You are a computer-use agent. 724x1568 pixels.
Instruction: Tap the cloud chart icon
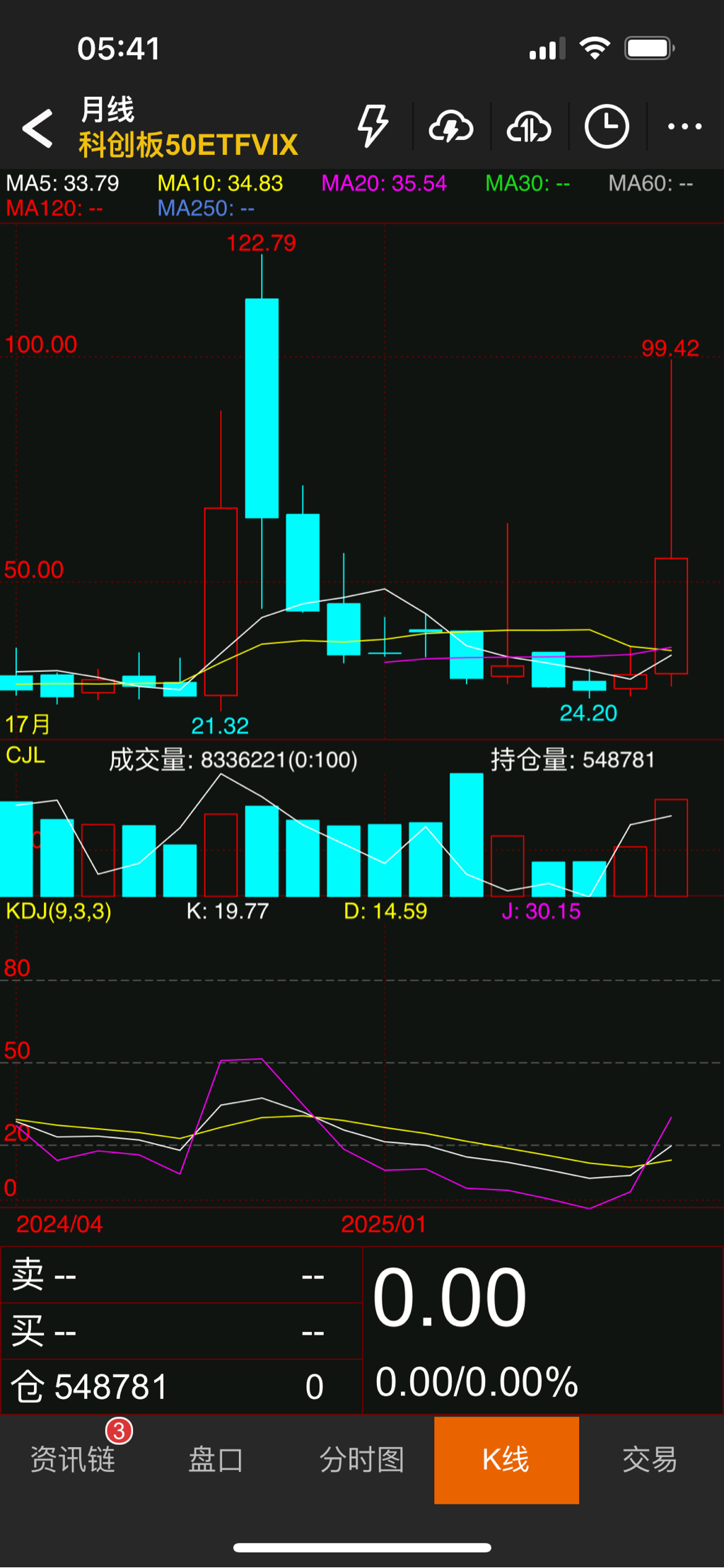pyautogui.click(x=529, y=127)
